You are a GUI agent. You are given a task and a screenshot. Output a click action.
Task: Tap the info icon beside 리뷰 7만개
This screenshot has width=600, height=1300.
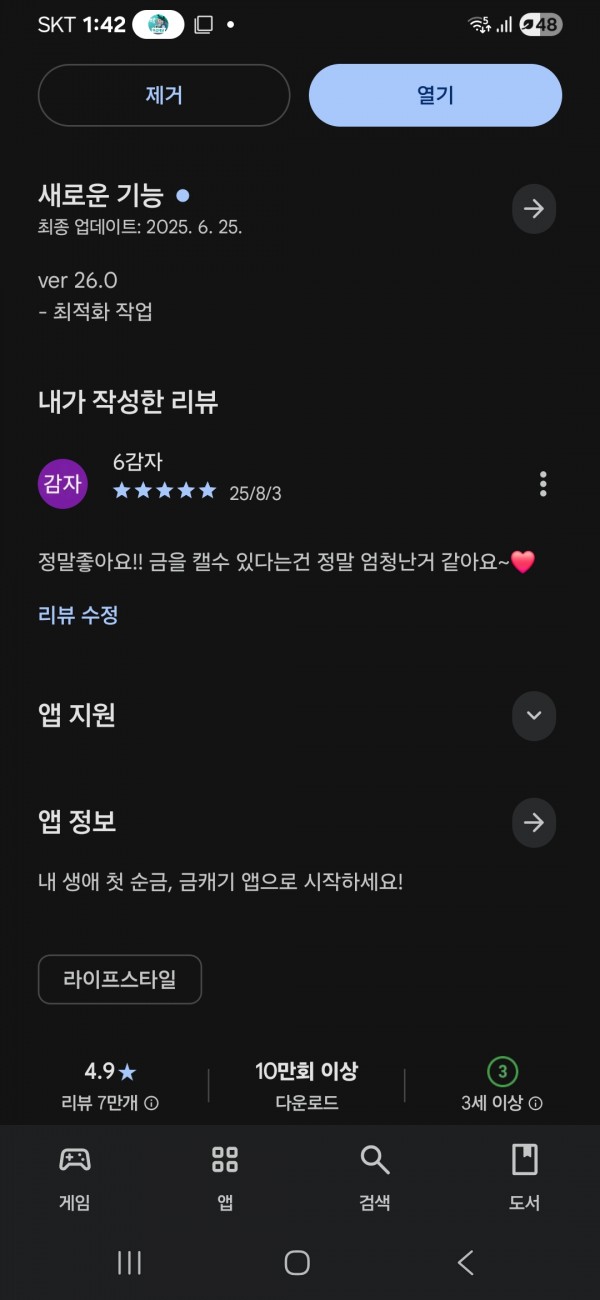pos(152,1103)
